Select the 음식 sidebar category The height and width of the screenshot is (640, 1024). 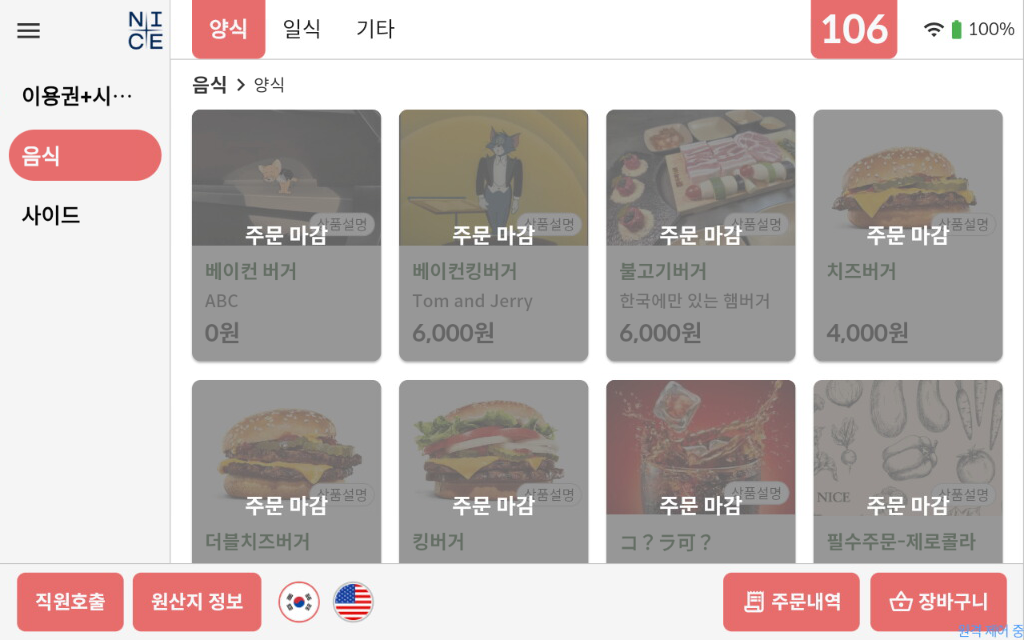[x=85, y=155]
